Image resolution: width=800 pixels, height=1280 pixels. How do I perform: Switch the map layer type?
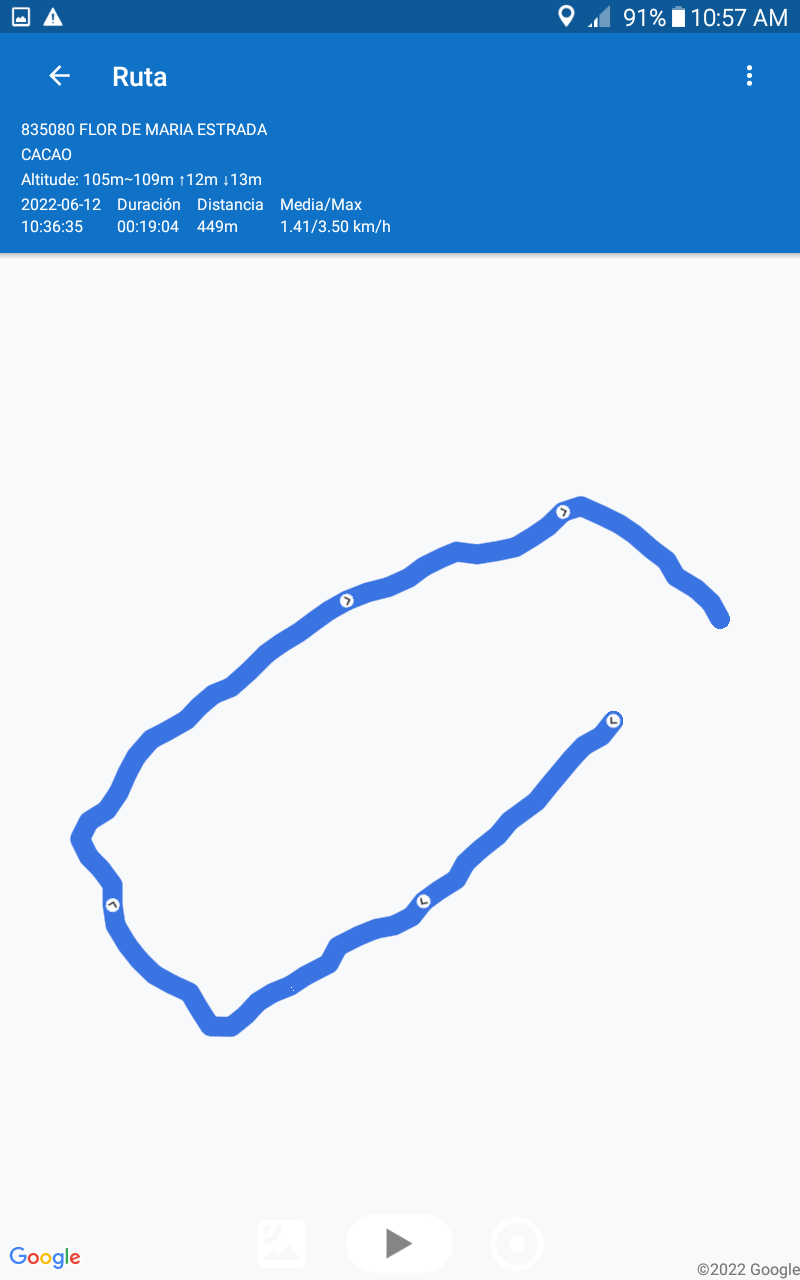282,1244
